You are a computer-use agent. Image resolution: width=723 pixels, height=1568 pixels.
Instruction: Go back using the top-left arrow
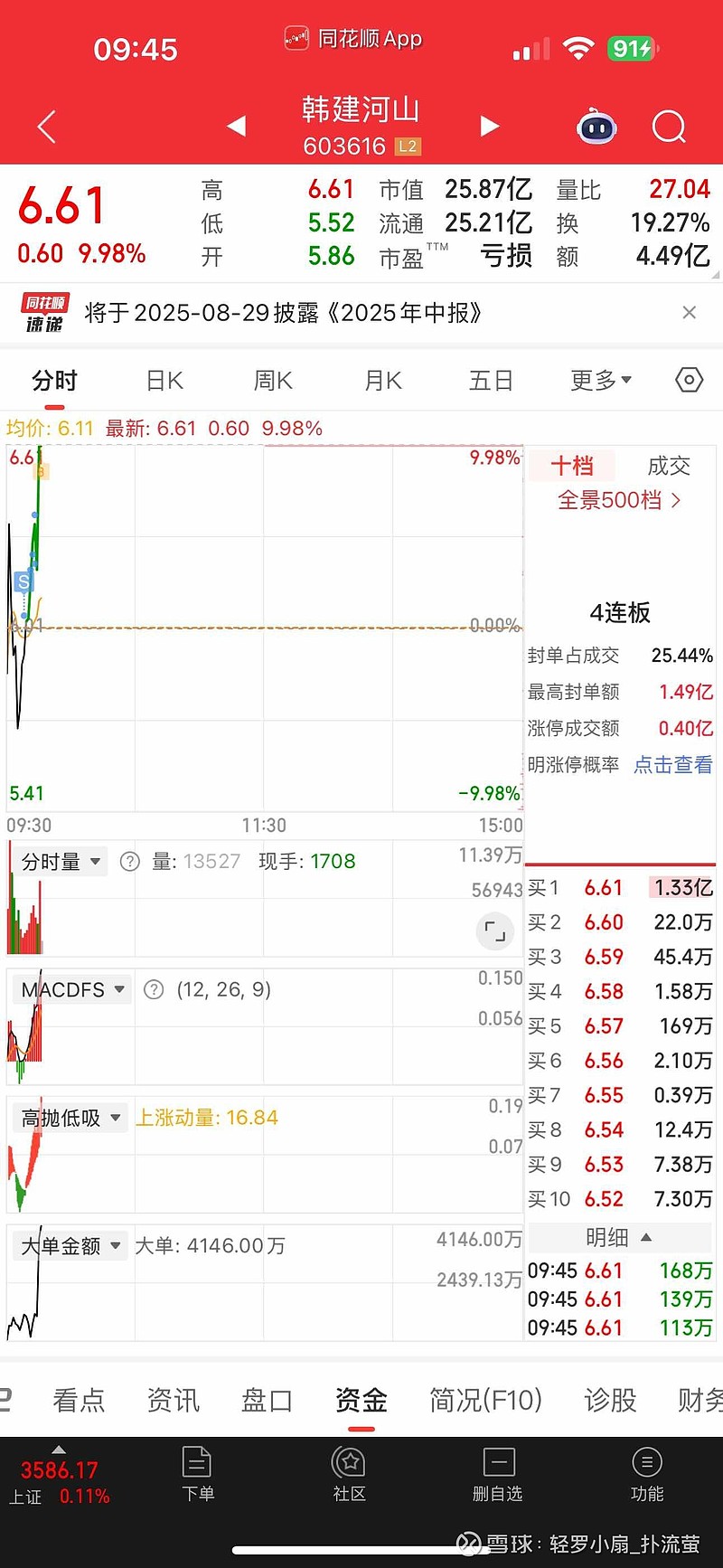(47, 127)
